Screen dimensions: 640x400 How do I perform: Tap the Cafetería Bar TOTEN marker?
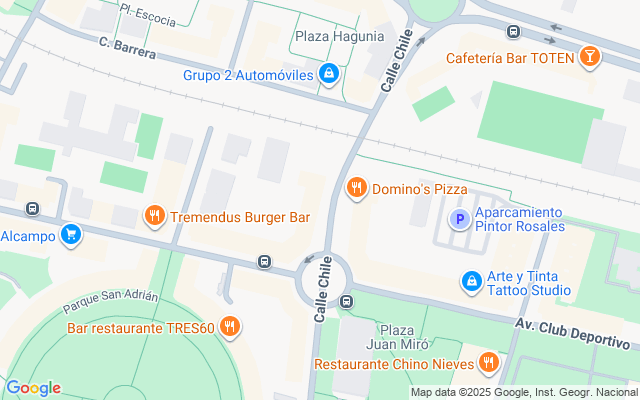[x=589, y=57]
